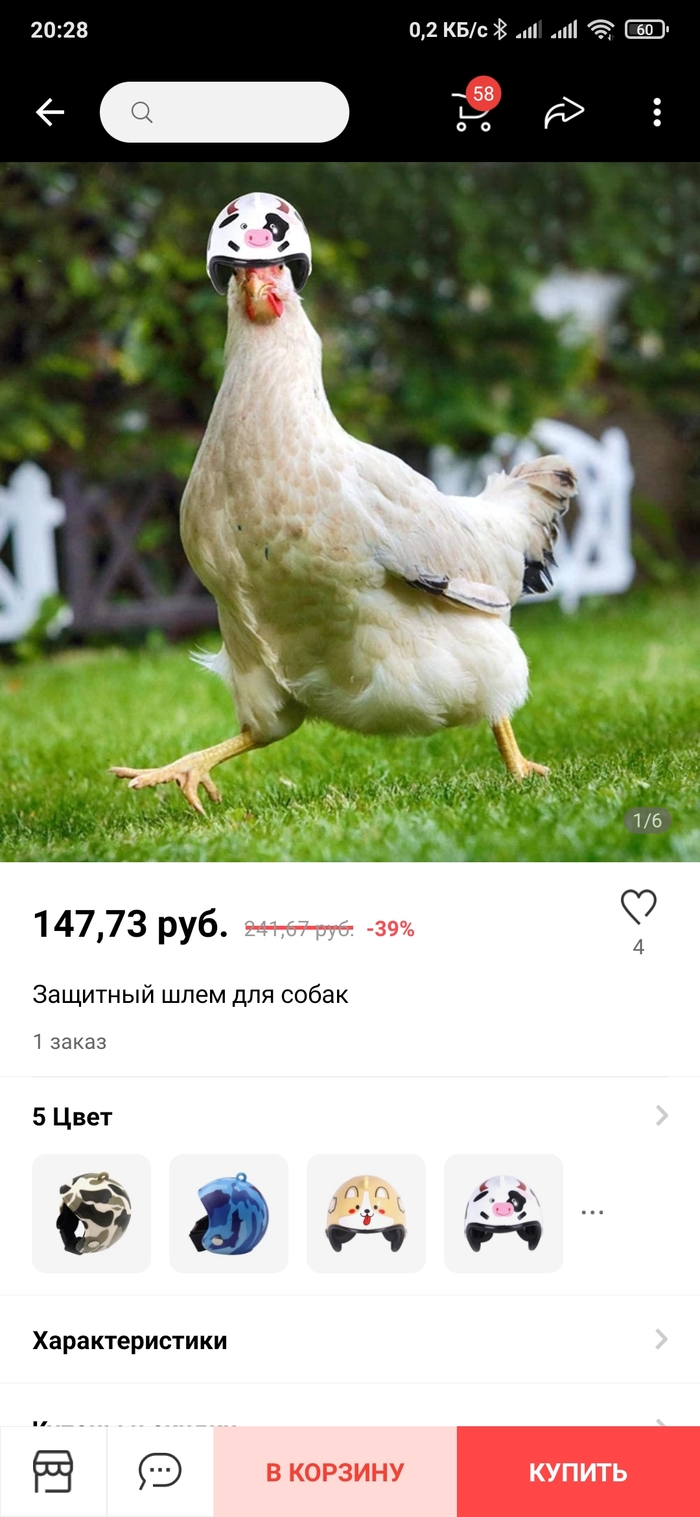Open the Характеристики section
Image resolution: width=700 pixels, height=1517 pixels.
point(350,1340)
